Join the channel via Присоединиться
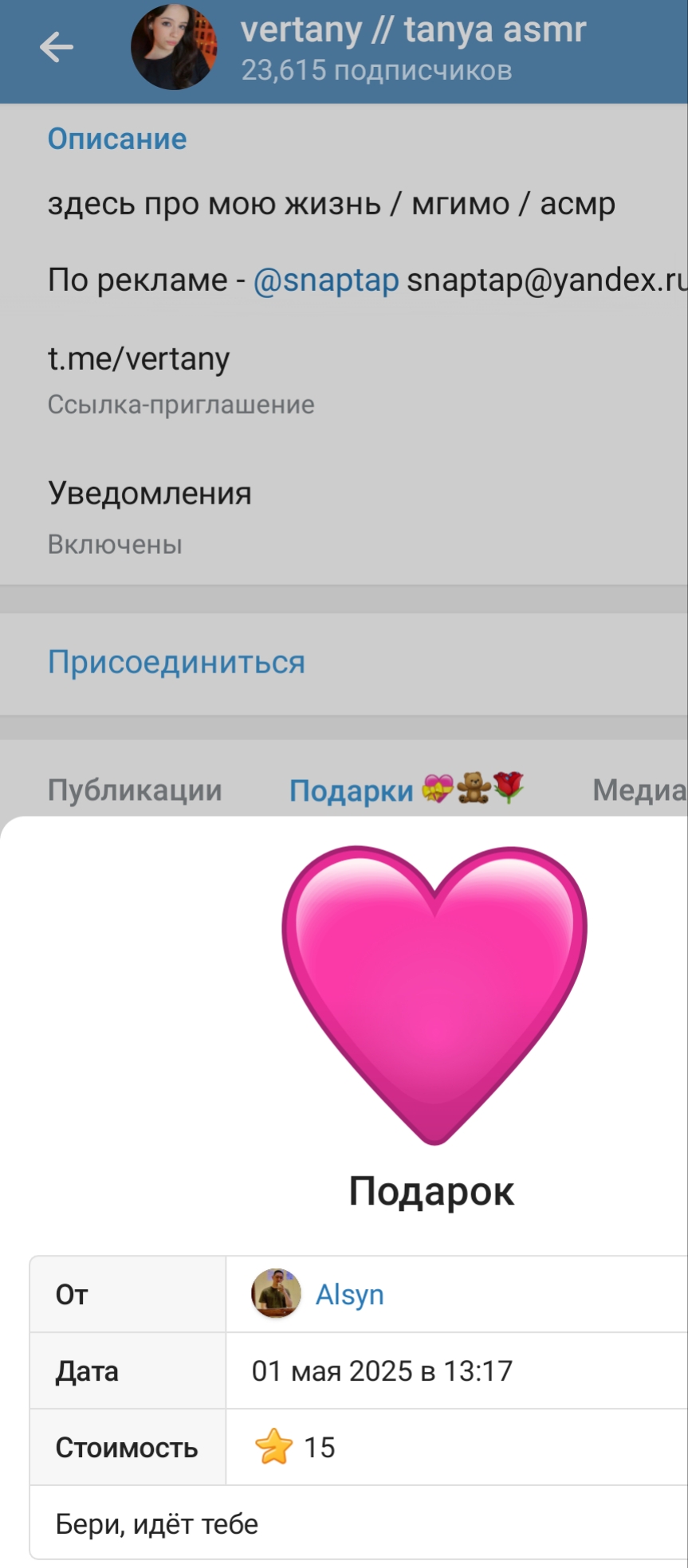 click(x=176, y=662)
